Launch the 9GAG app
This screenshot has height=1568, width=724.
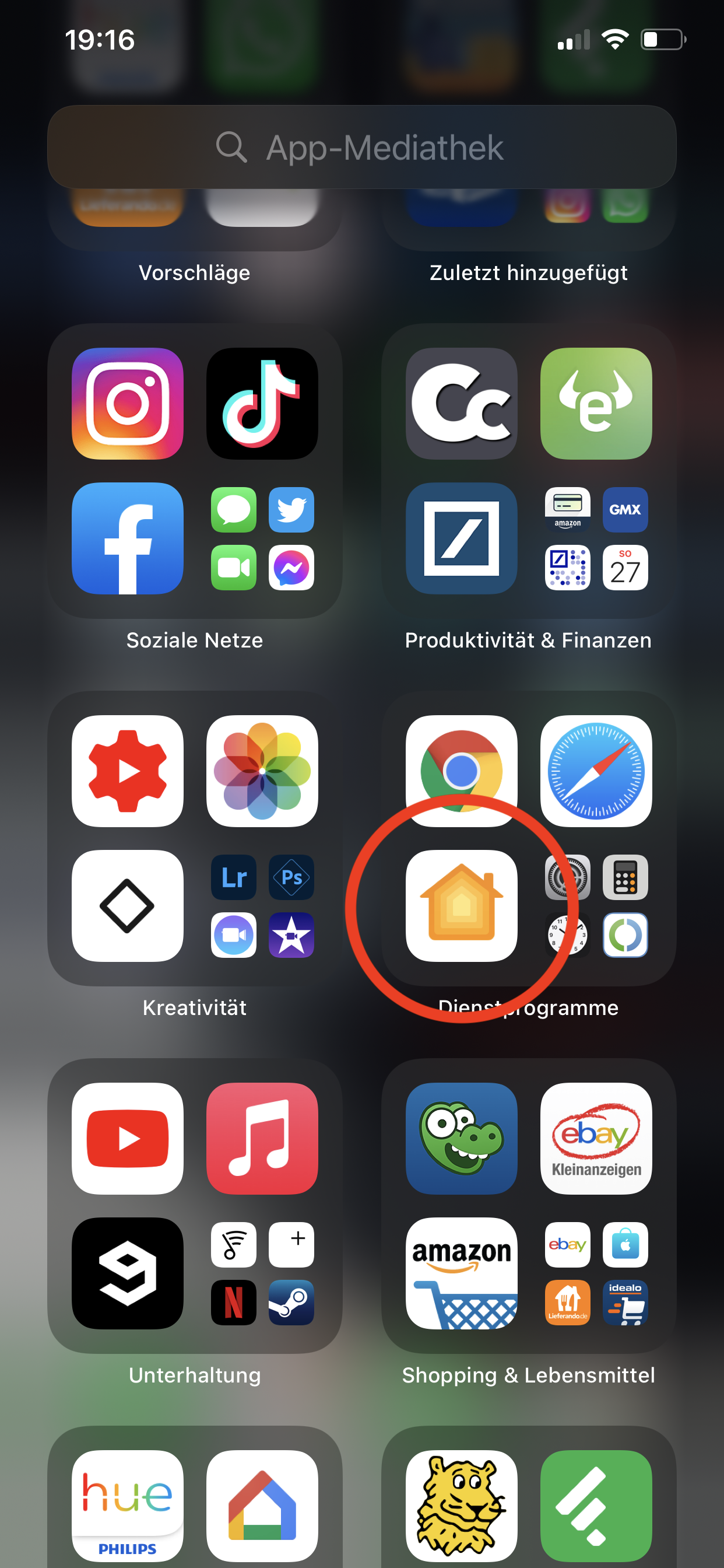[x=127, y=1273]
